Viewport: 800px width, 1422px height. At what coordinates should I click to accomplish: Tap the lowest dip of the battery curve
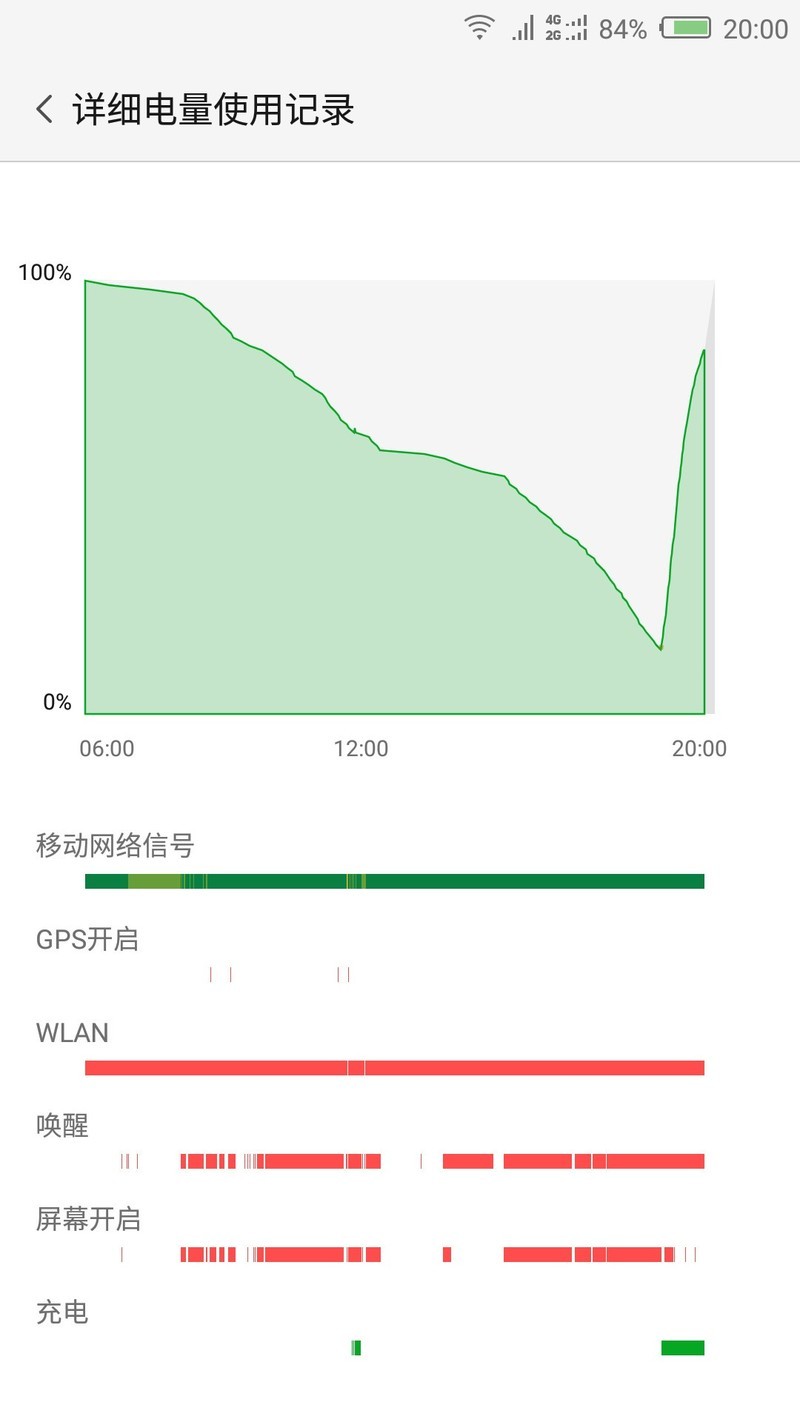pyautogui.click(x=661, y=648)
